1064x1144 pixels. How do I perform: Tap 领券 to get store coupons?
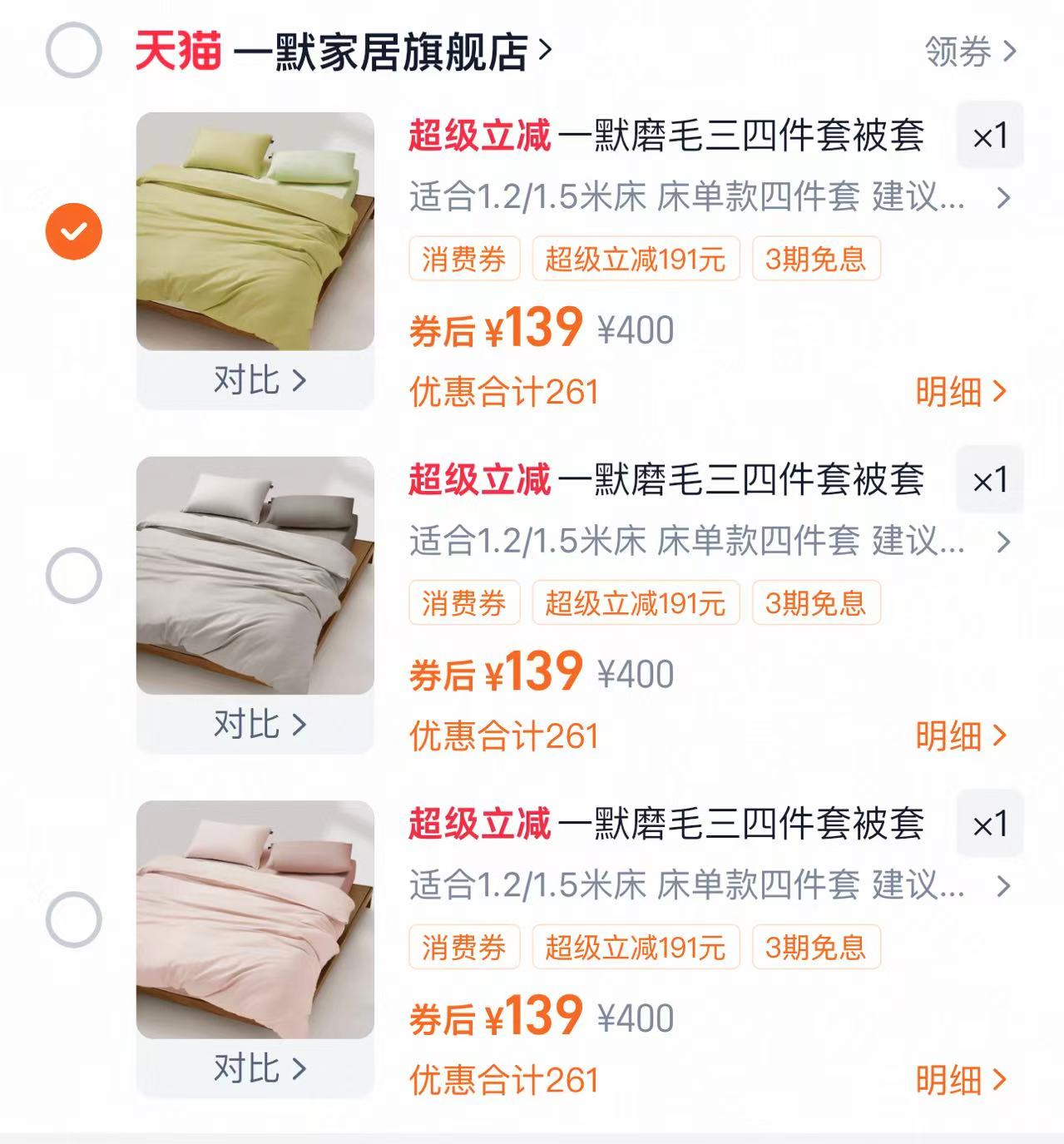pos(970,52)
